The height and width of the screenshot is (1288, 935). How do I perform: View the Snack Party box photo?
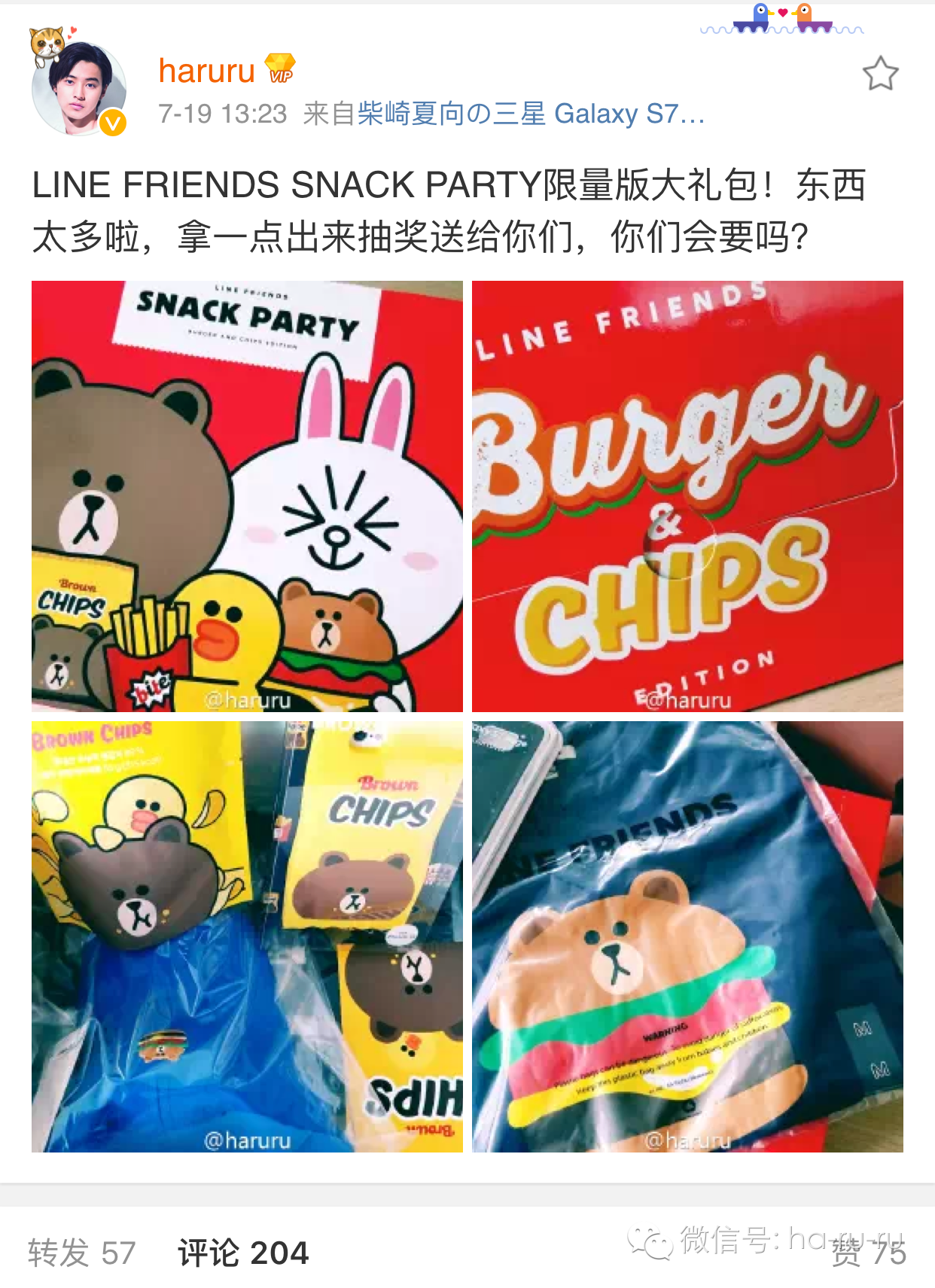pyautogui.click(x=247, y=496)
